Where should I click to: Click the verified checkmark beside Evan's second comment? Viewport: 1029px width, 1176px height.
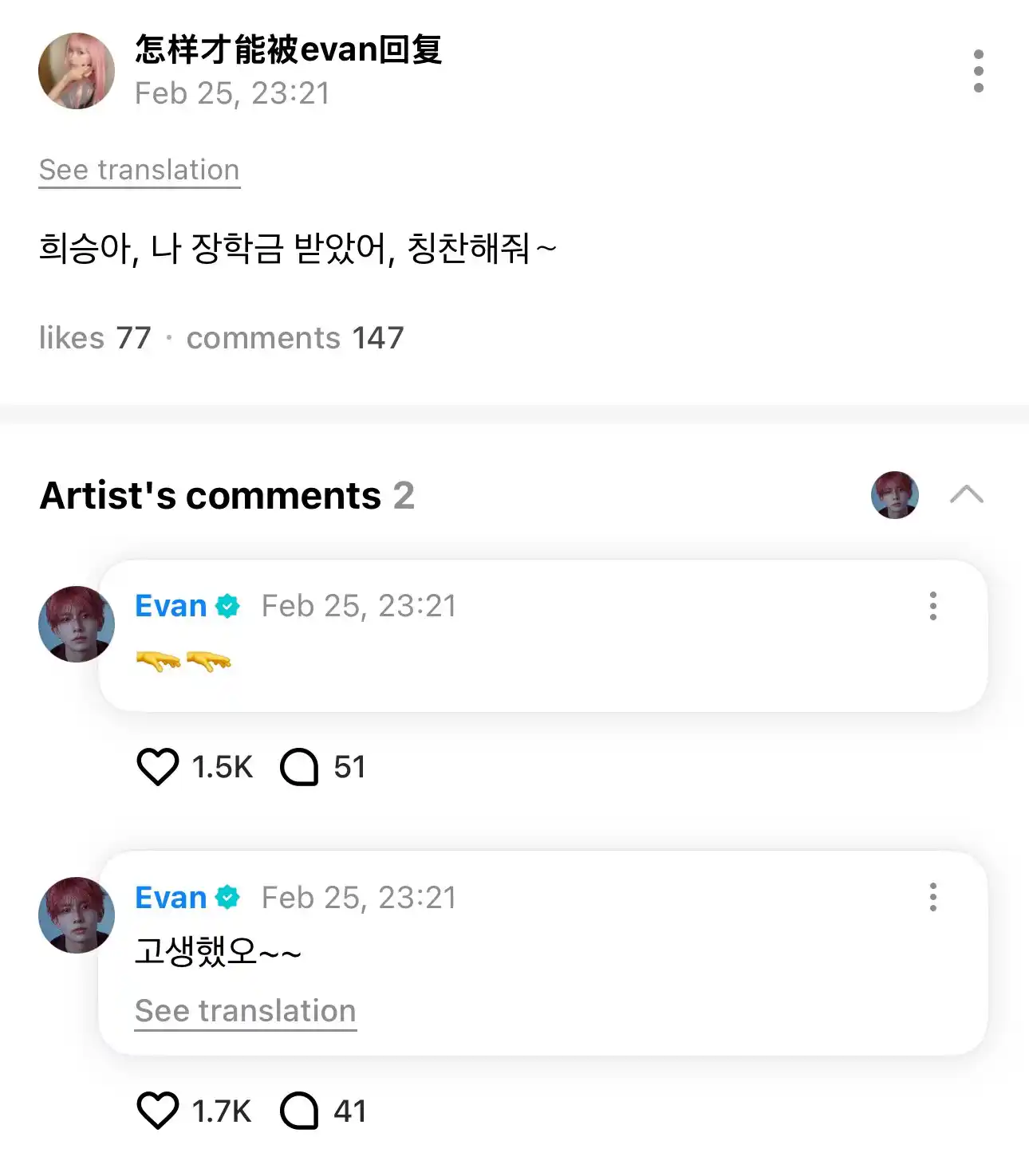pos(229,897)
